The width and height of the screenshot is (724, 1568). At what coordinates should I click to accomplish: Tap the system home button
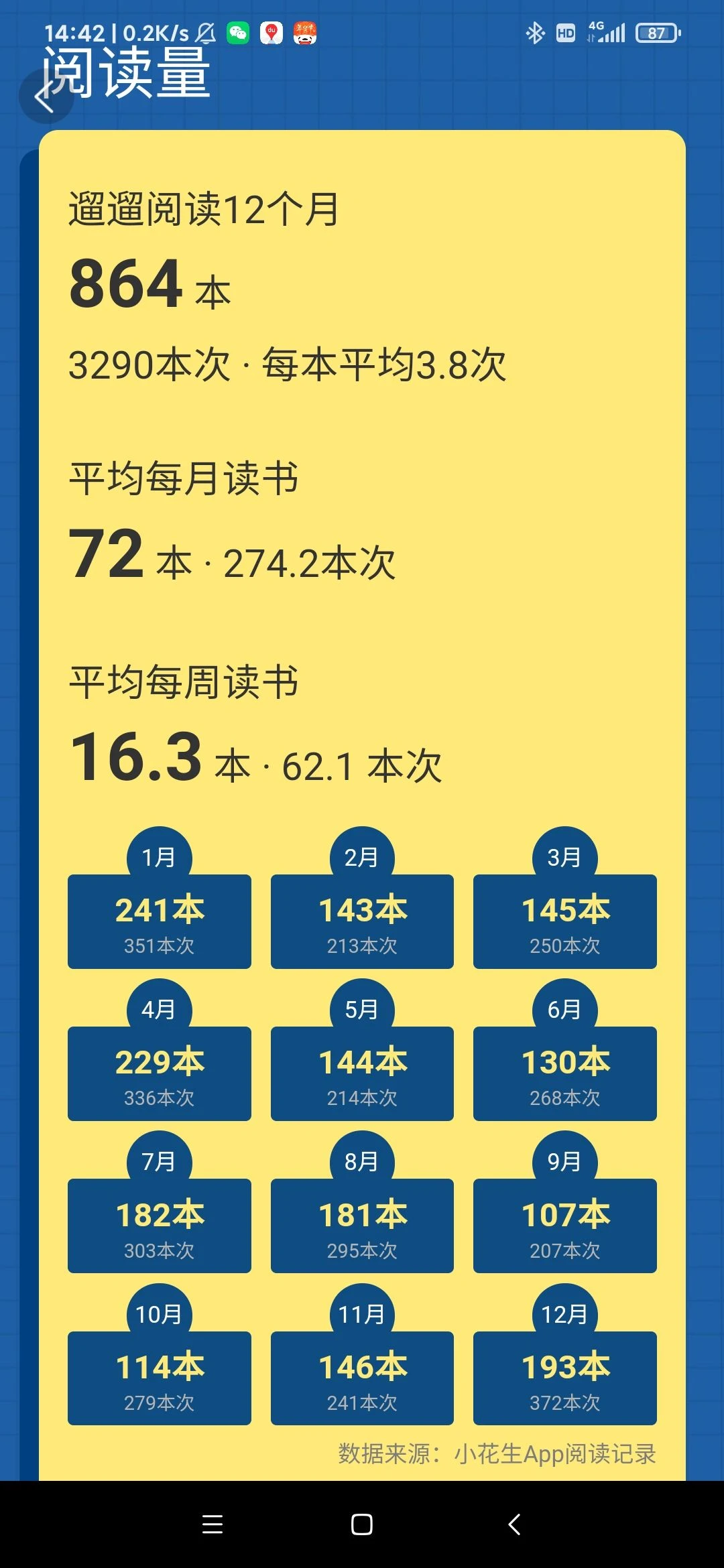(x=362, y=1524)
